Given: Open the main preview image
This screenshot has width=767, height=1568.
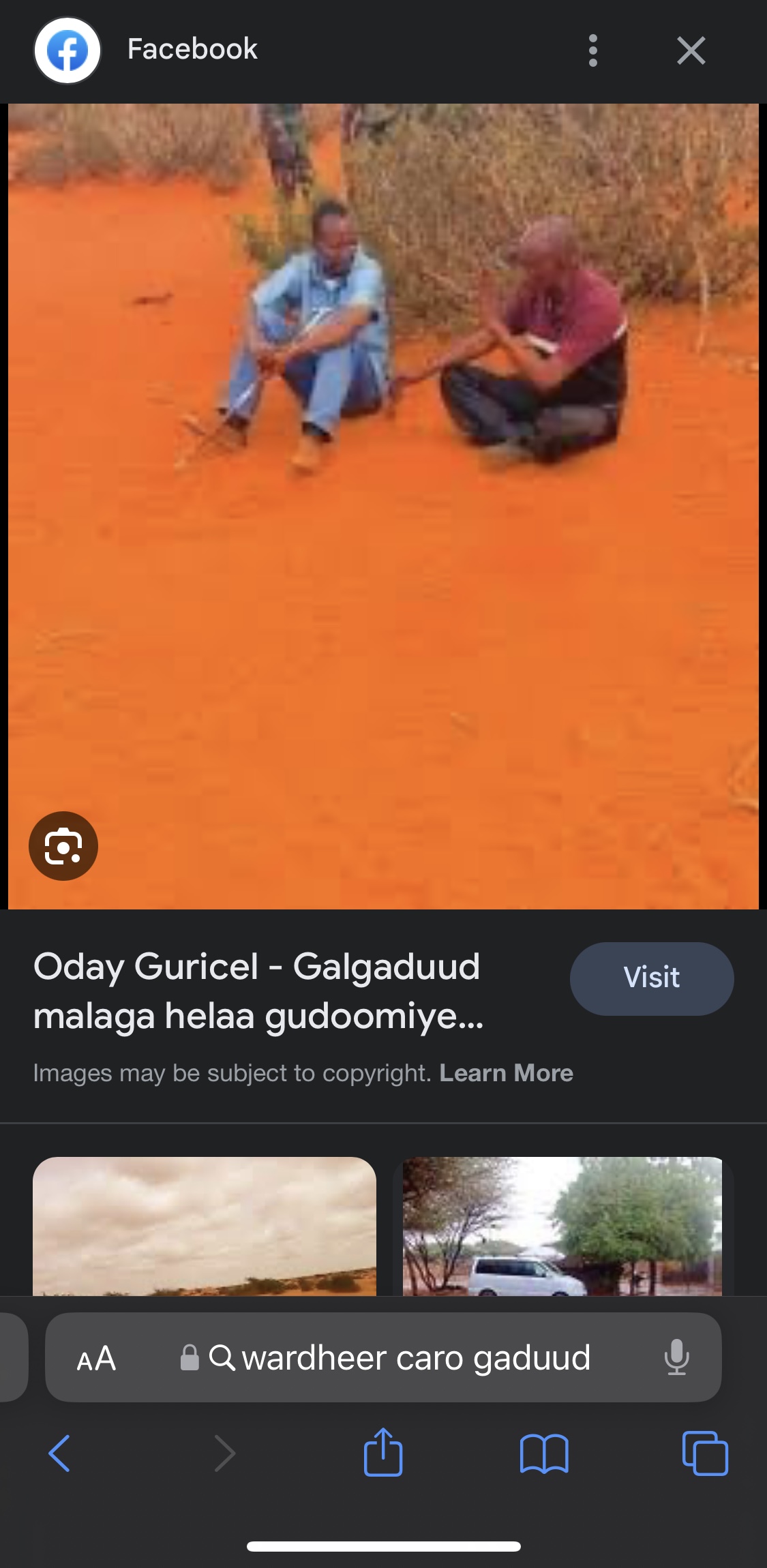Looking at the screenshot, I should [383, 506].
